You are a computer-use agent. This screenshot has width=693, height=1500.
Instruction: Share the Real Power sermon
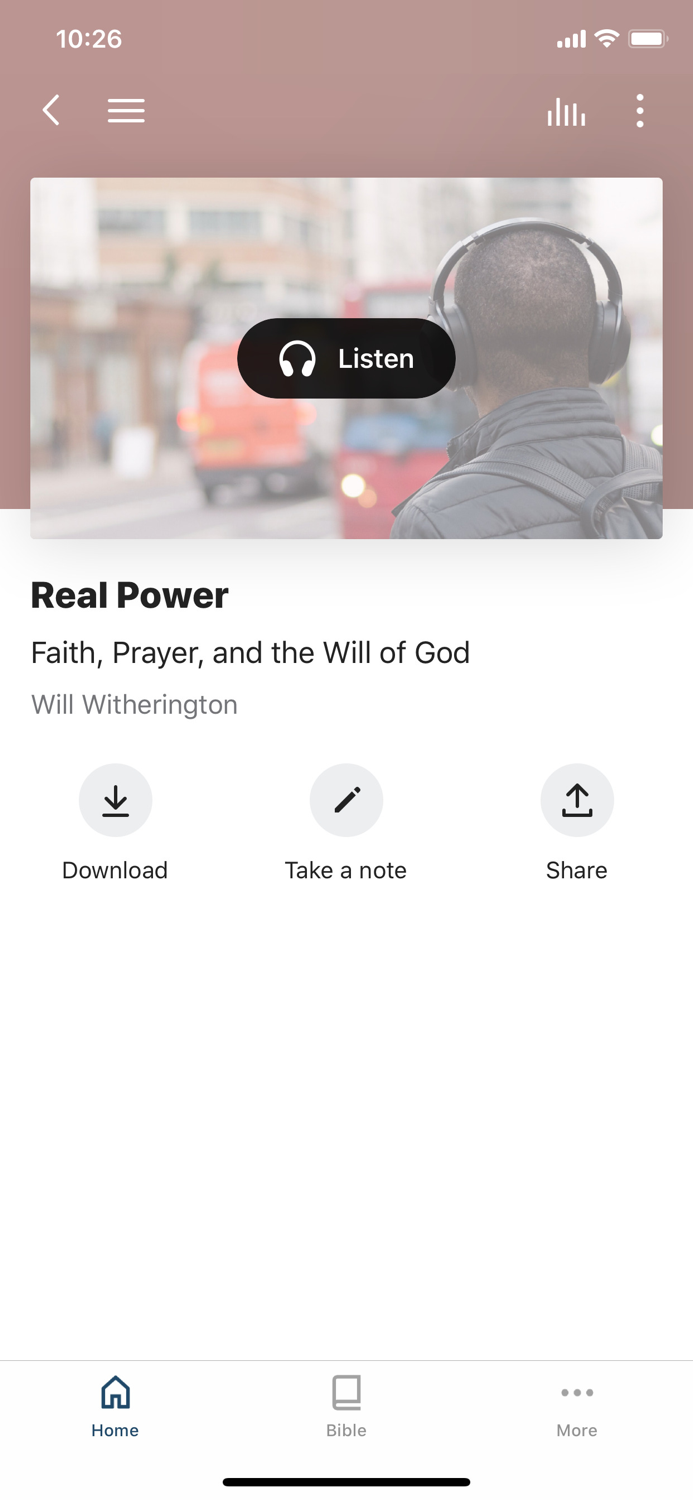pyautogui.click(x=577, y=800)
